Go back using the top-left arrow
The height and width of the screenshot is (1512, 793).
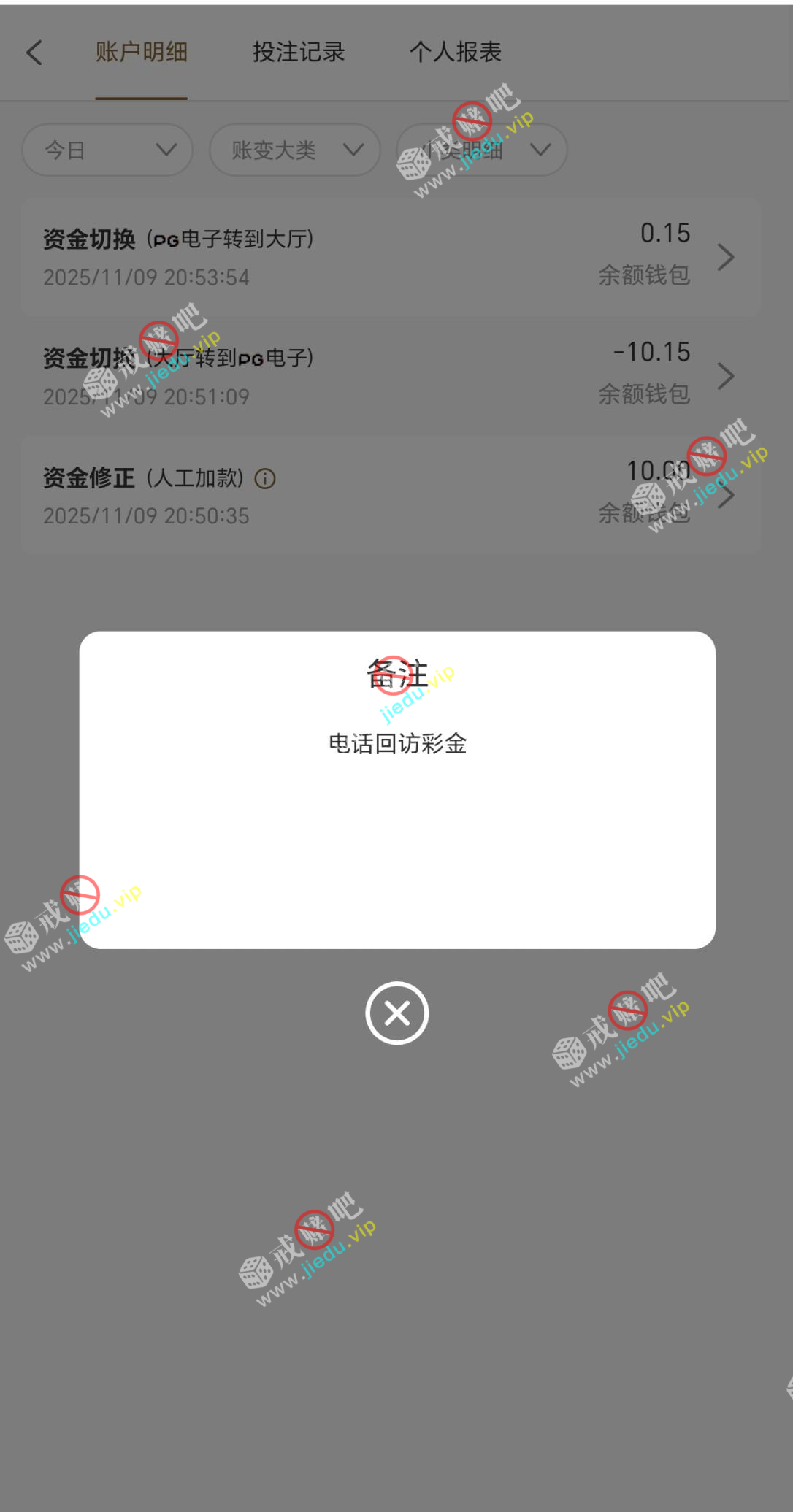tap(34, 53)
